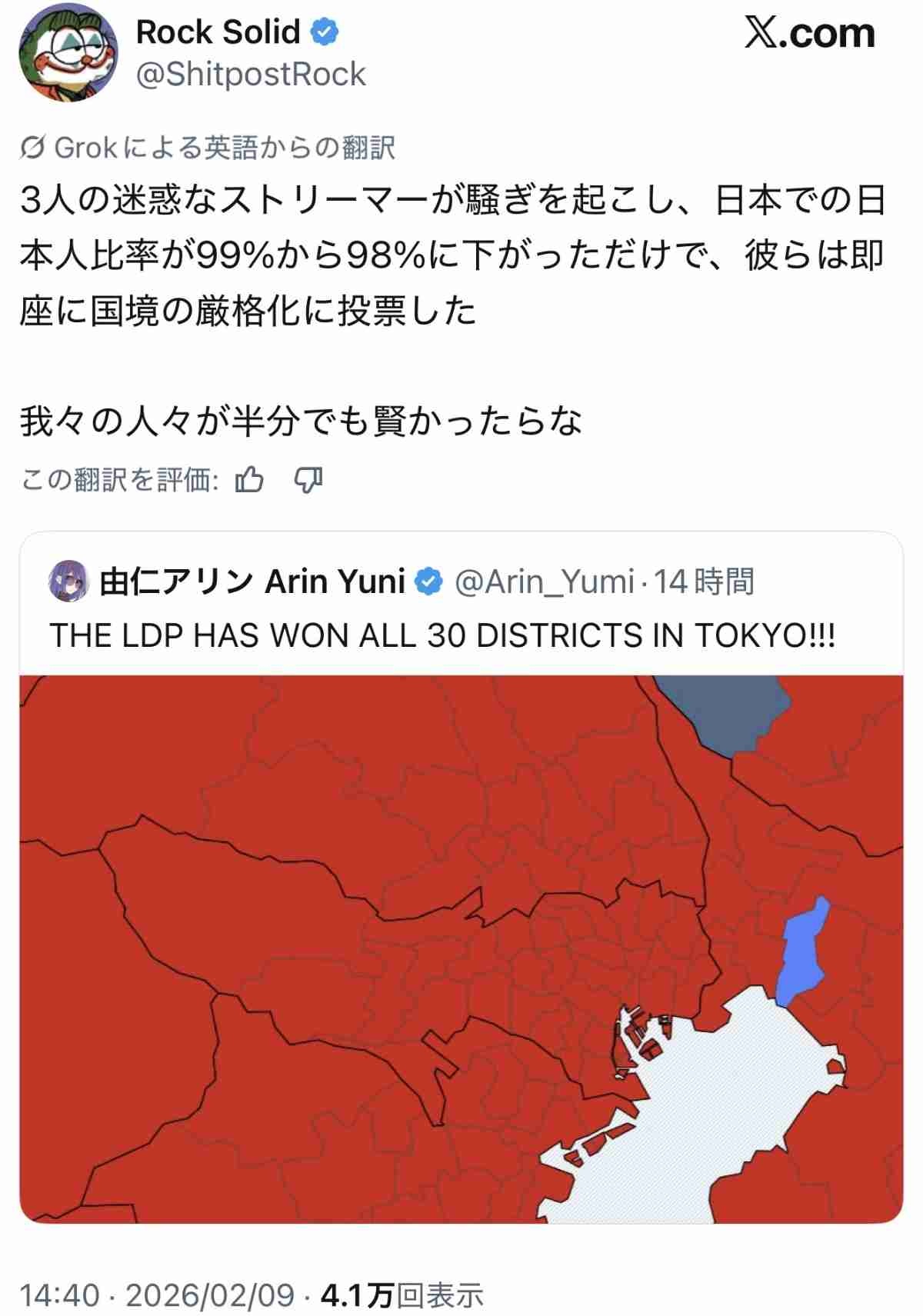Open the quoted post by Arin Yuni
The width and height of the screenshot is (923, 1316).
point(442,636)
